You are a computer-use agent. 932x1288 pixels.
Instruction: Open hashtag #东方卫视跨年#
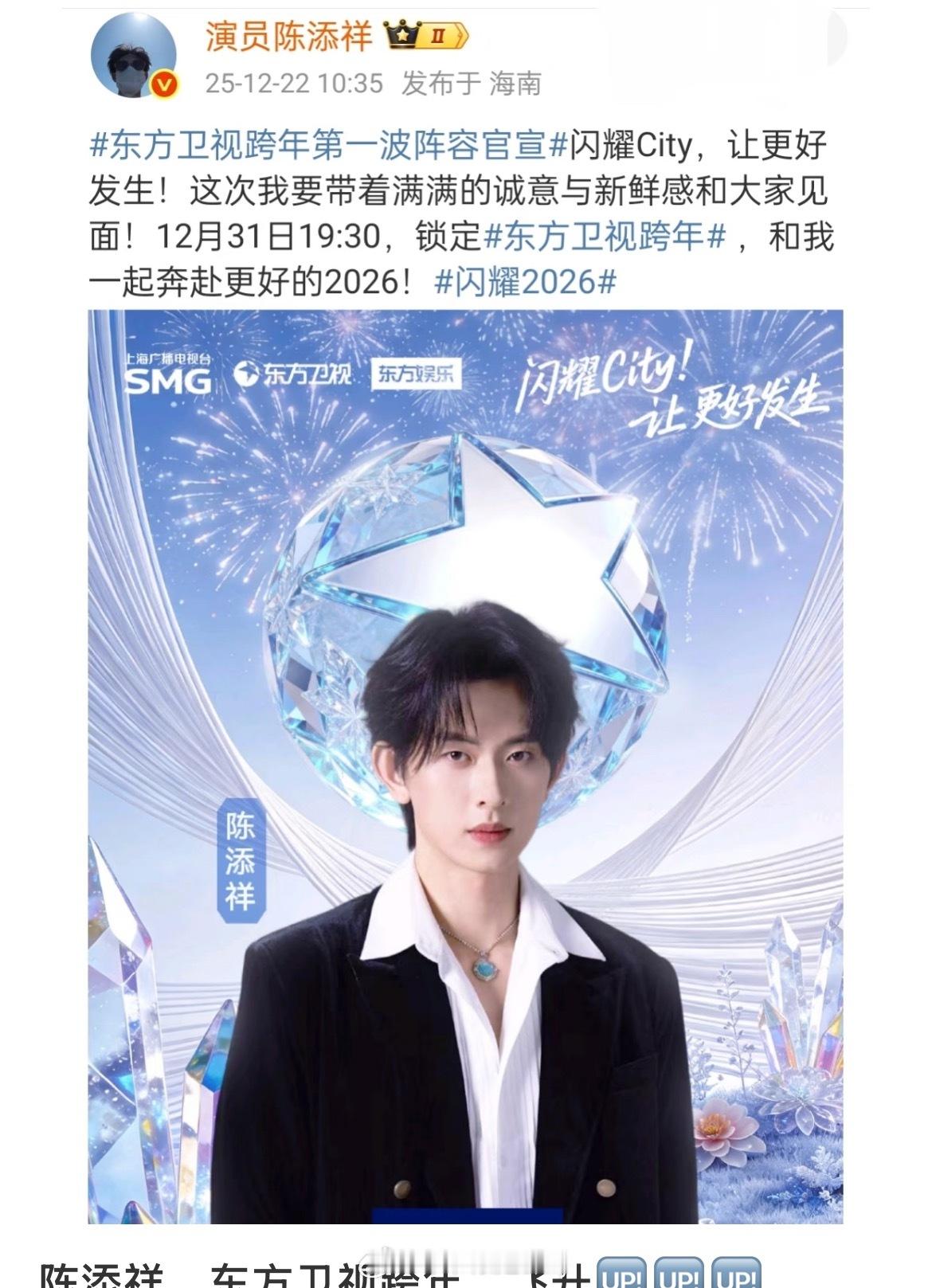tap(604, 241)
